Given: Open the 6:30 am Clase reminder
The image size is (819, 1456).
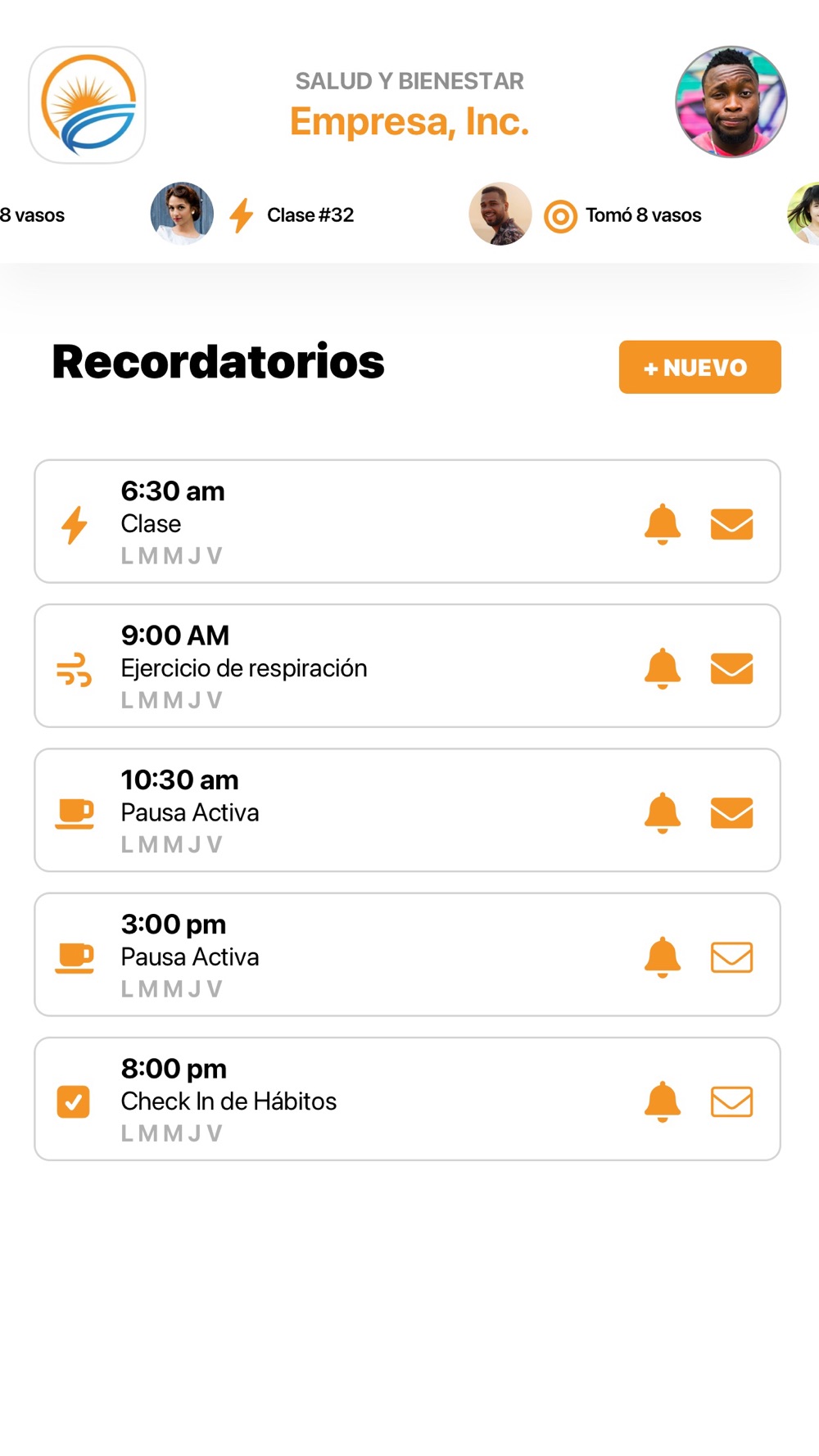Looking at the screenshot, I should coord(328,522).
